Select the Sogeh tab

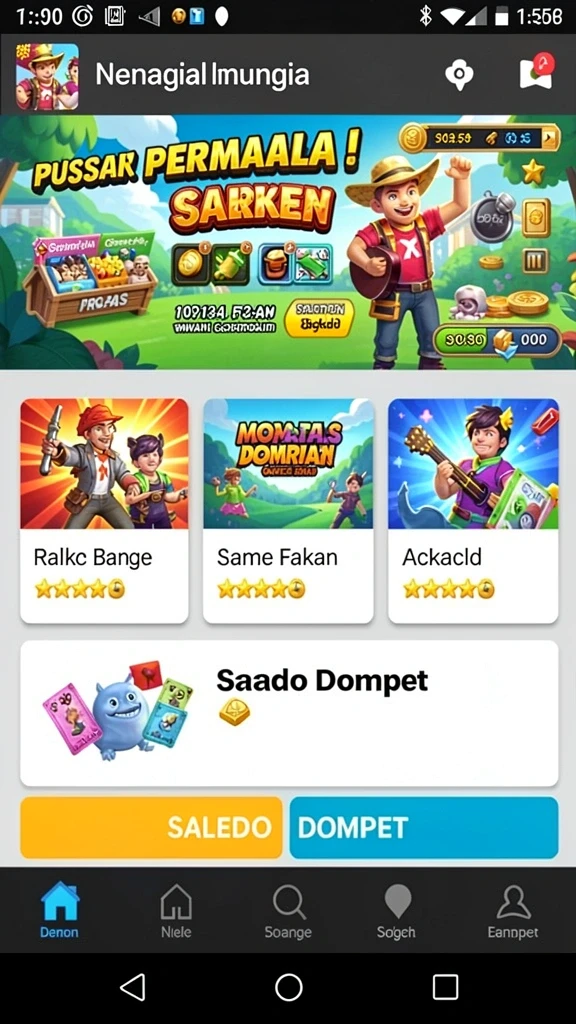coord(396,911)
